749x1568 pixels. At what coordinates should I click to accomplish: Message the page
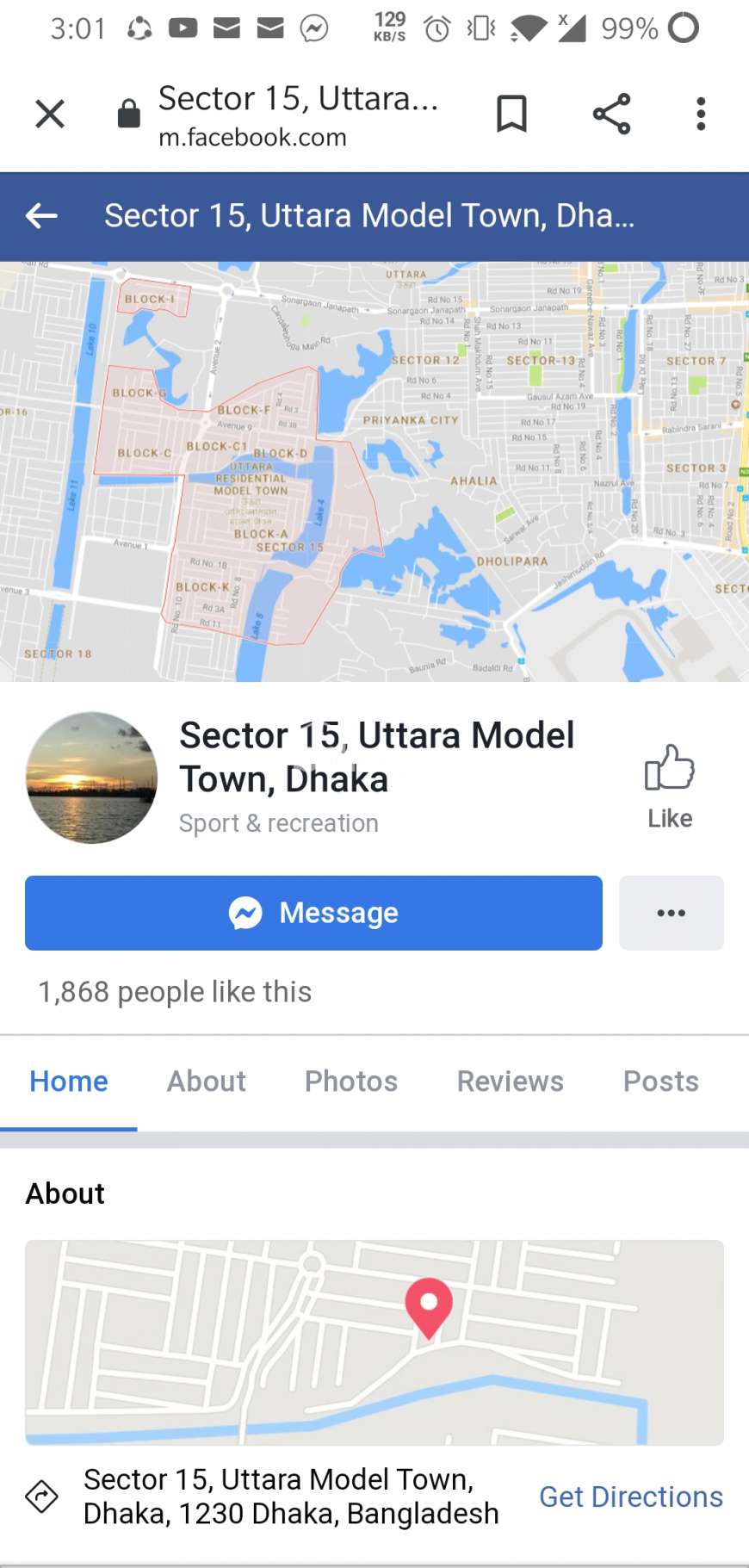[x=313, y=913]
